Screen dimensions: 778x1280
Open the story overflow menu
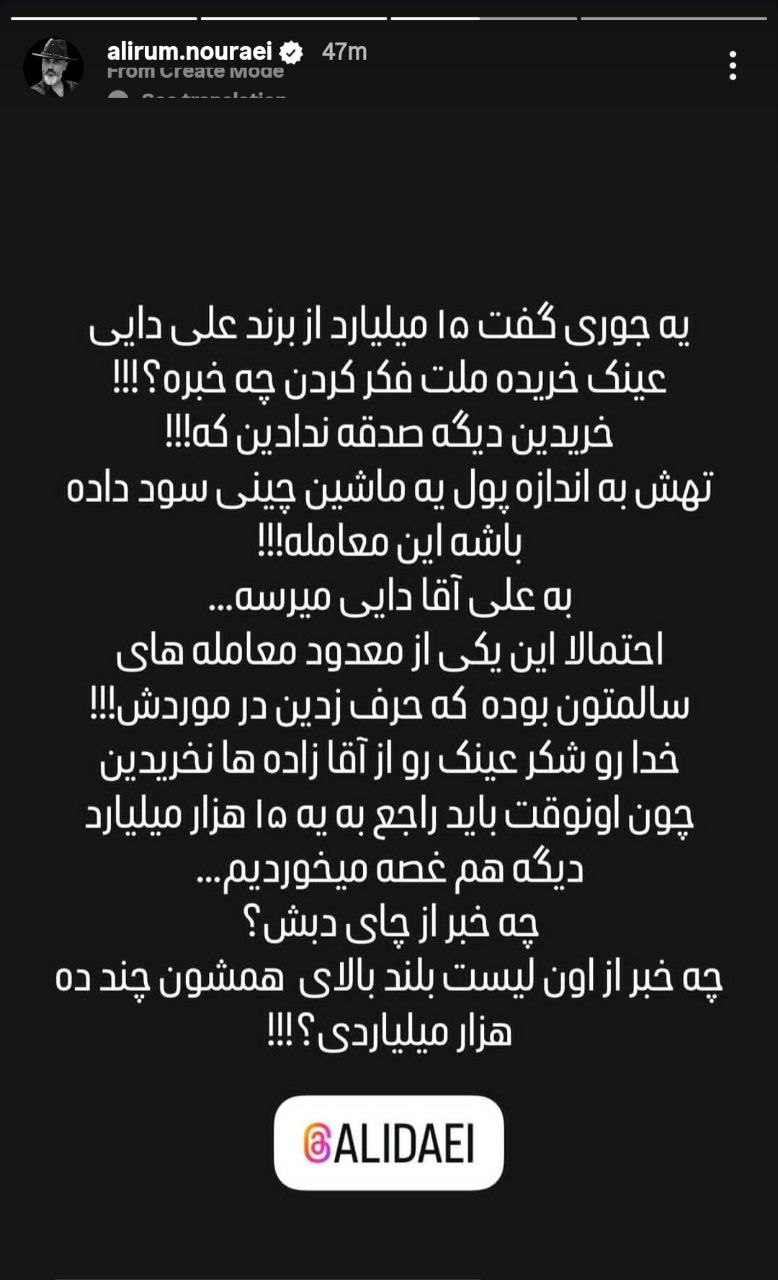click(733, 66)
